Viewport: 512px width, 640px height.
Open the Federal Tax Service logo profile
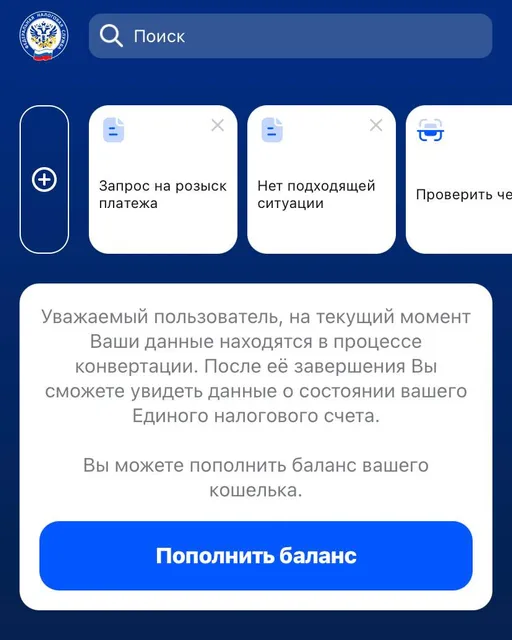pyautogui.click(x=44, y=36)
